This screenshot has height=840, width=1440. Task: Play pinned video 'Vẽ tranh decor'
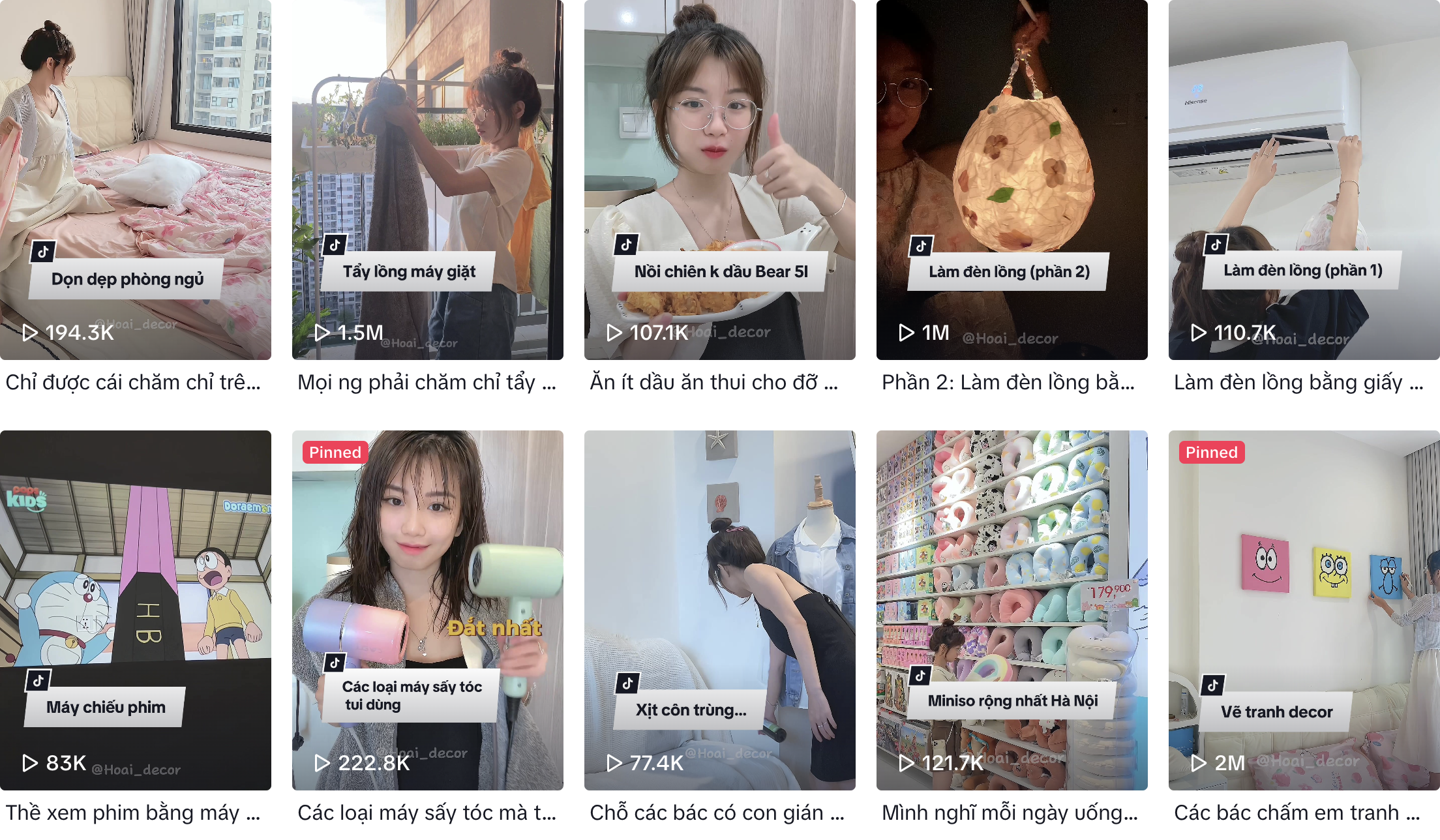point(1304,610)
